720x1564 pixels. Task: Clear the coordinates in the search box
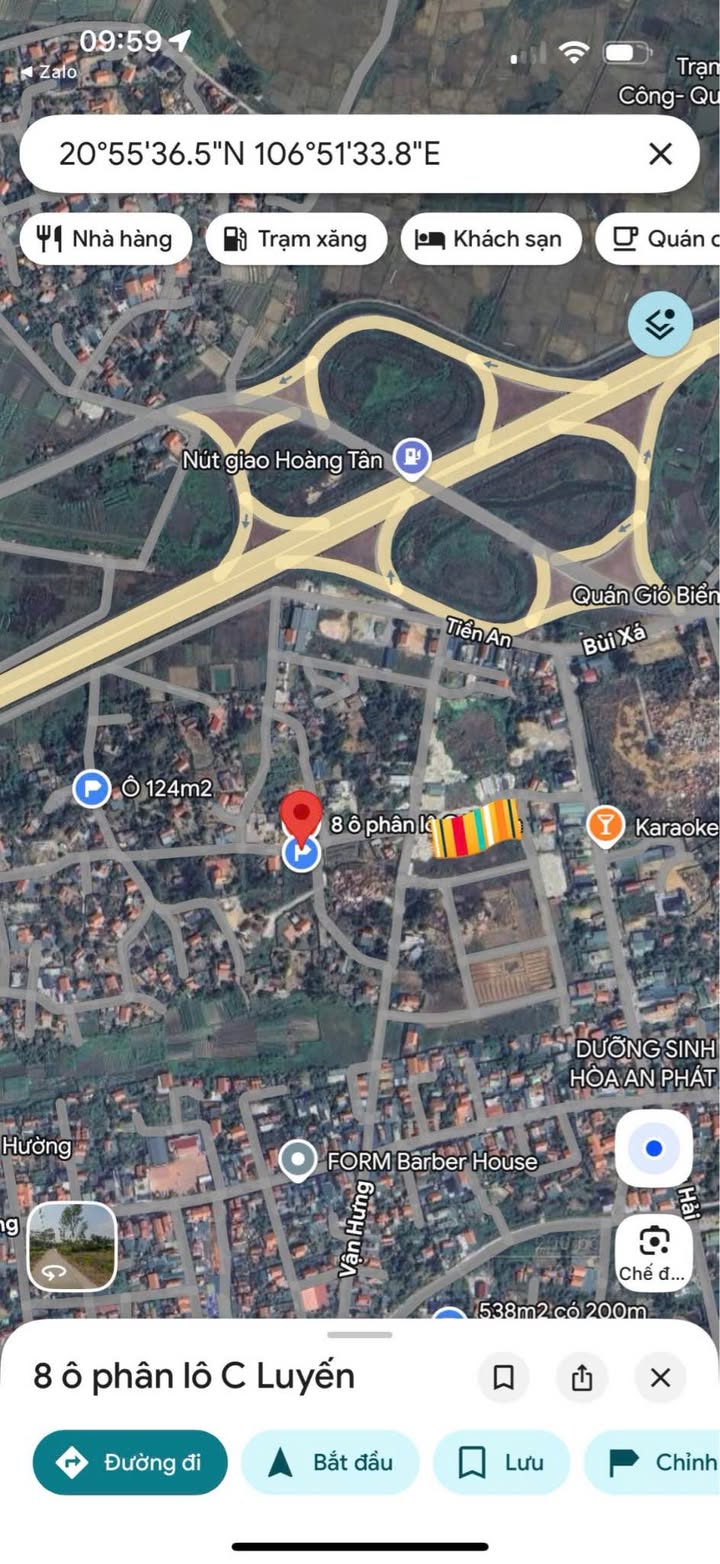660,154
